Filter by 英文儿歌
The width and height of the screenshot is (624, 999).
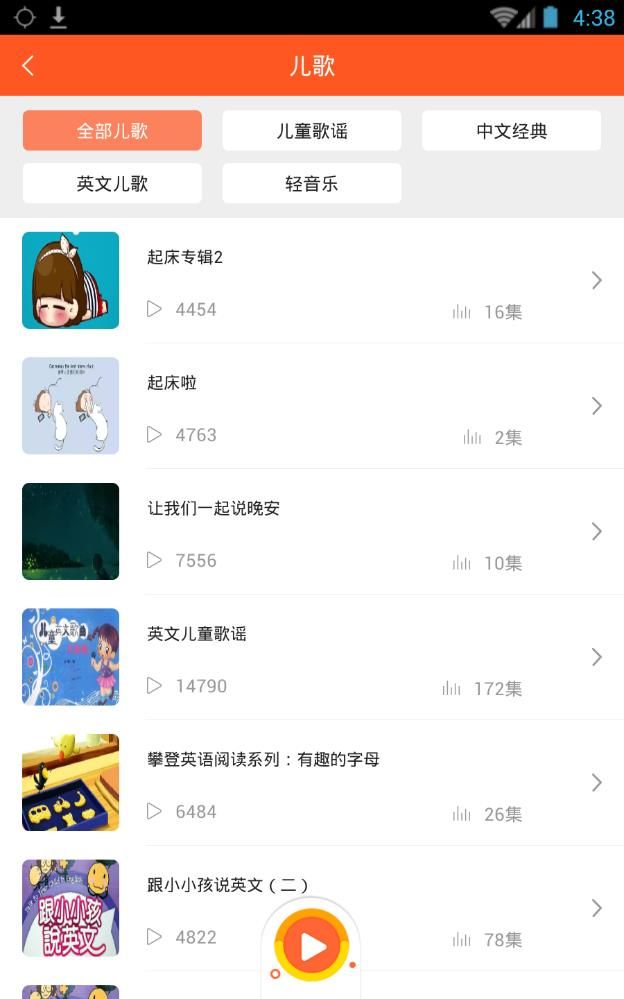pyautogui.click(x=112, y=184)
